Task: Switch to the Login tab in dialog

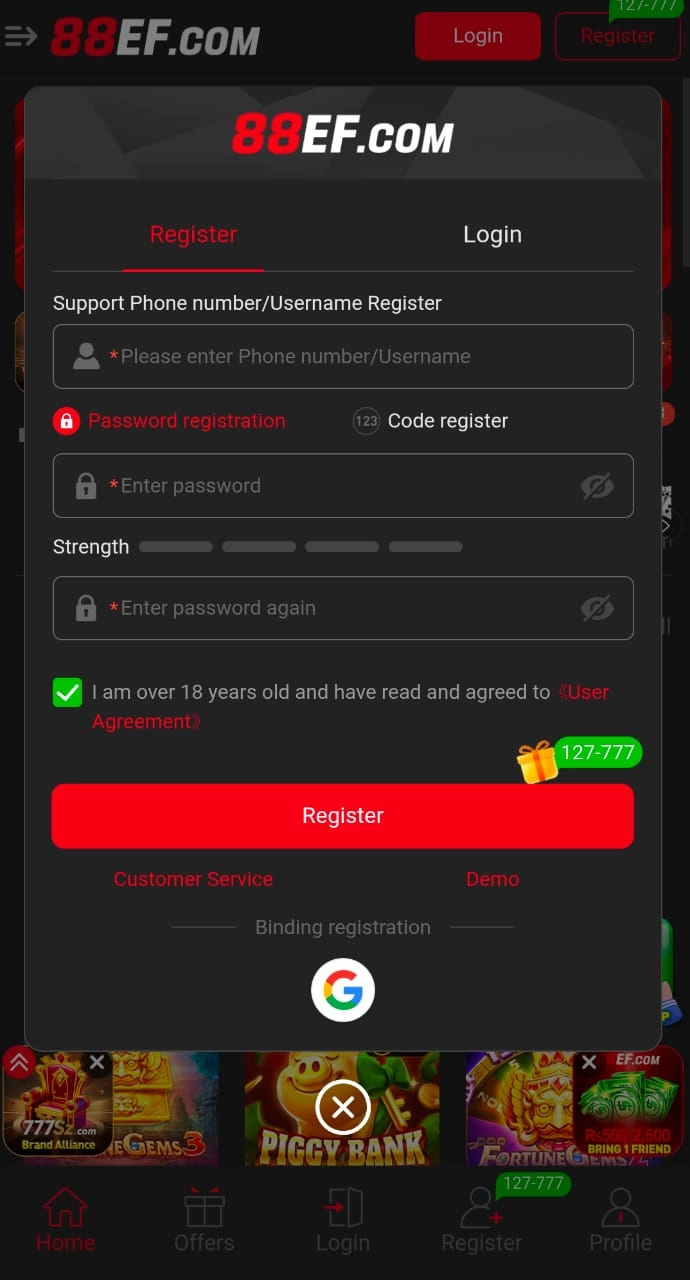Action: pos(492,235)
